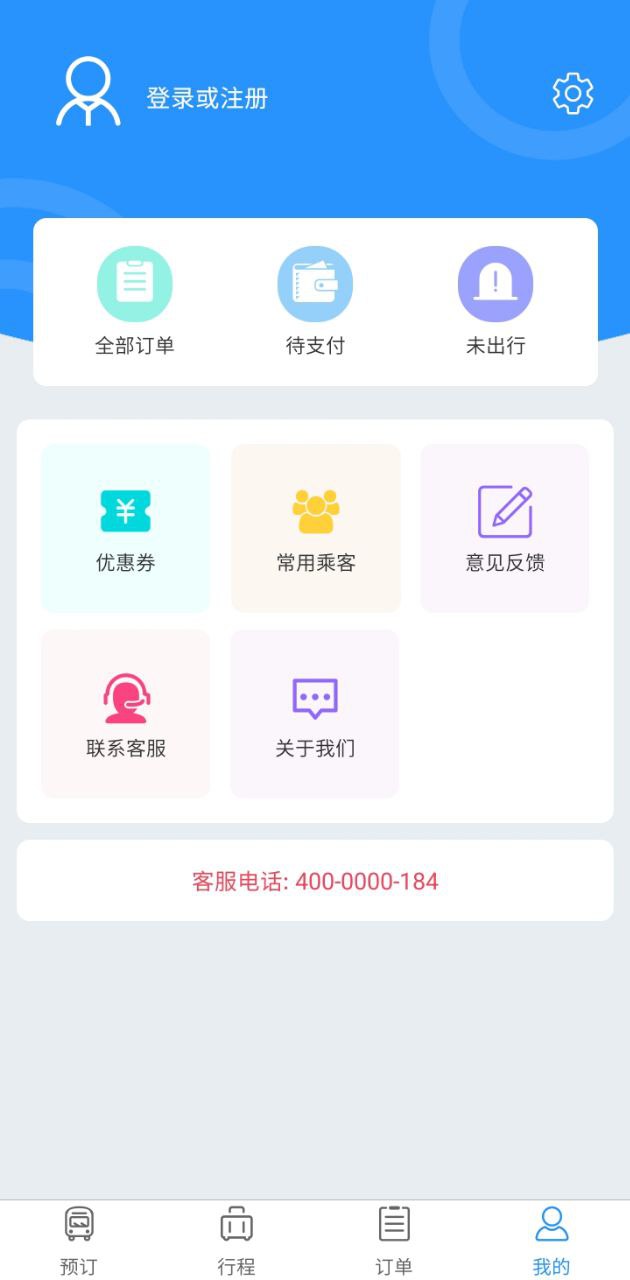The width and height of the screenshot is (630, 1280).
Task: View 待支付 pending payment orders
Action: [x=315, y=301]
